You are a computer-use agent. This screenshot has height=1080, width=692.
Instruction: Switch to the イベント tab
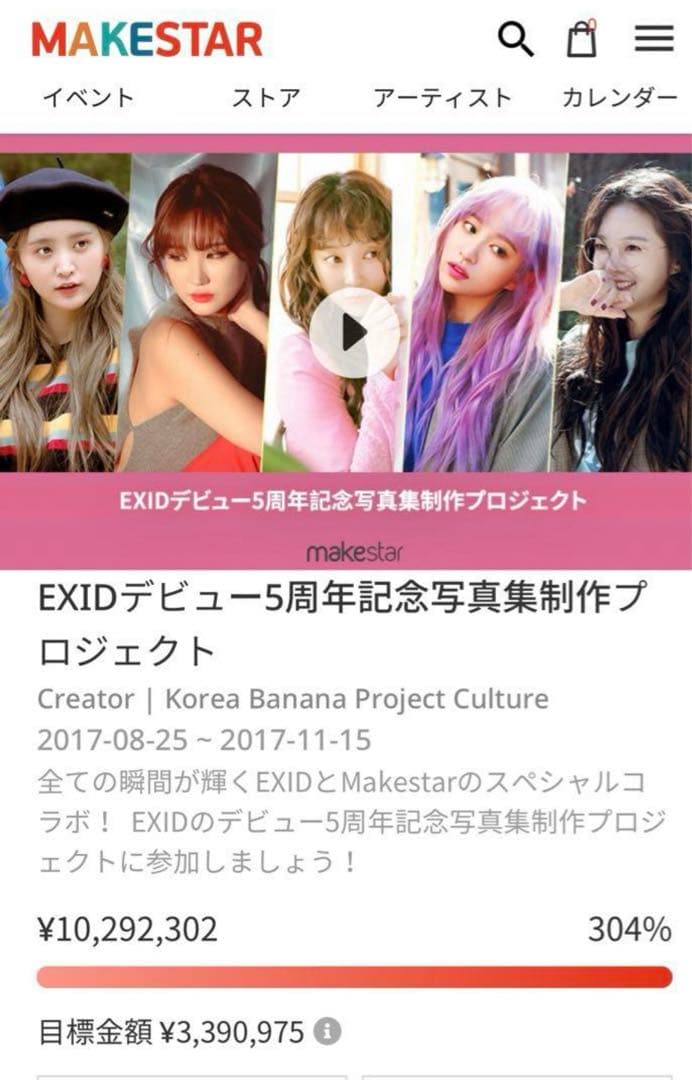[87, 98]
